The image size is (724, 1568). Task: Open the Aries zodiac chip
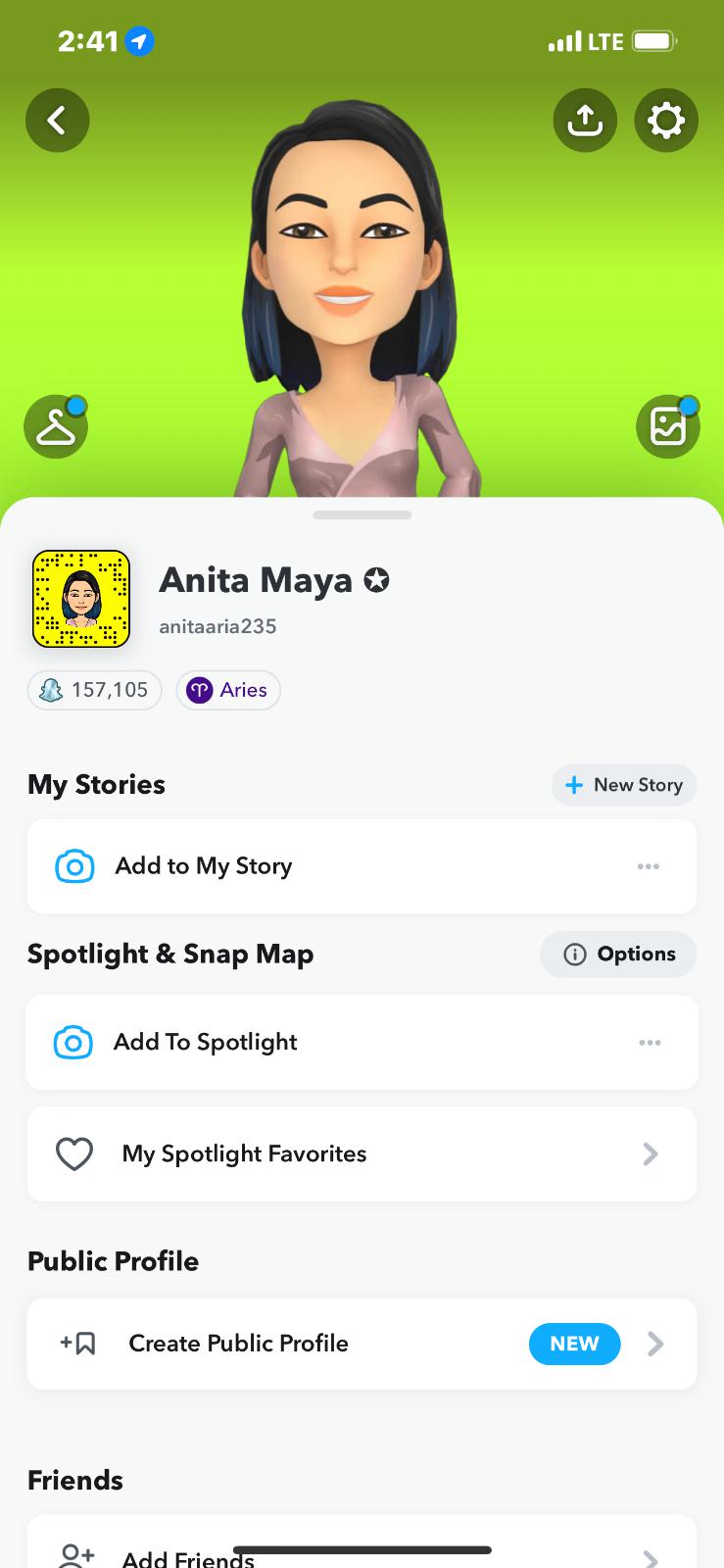click(228, 690)
